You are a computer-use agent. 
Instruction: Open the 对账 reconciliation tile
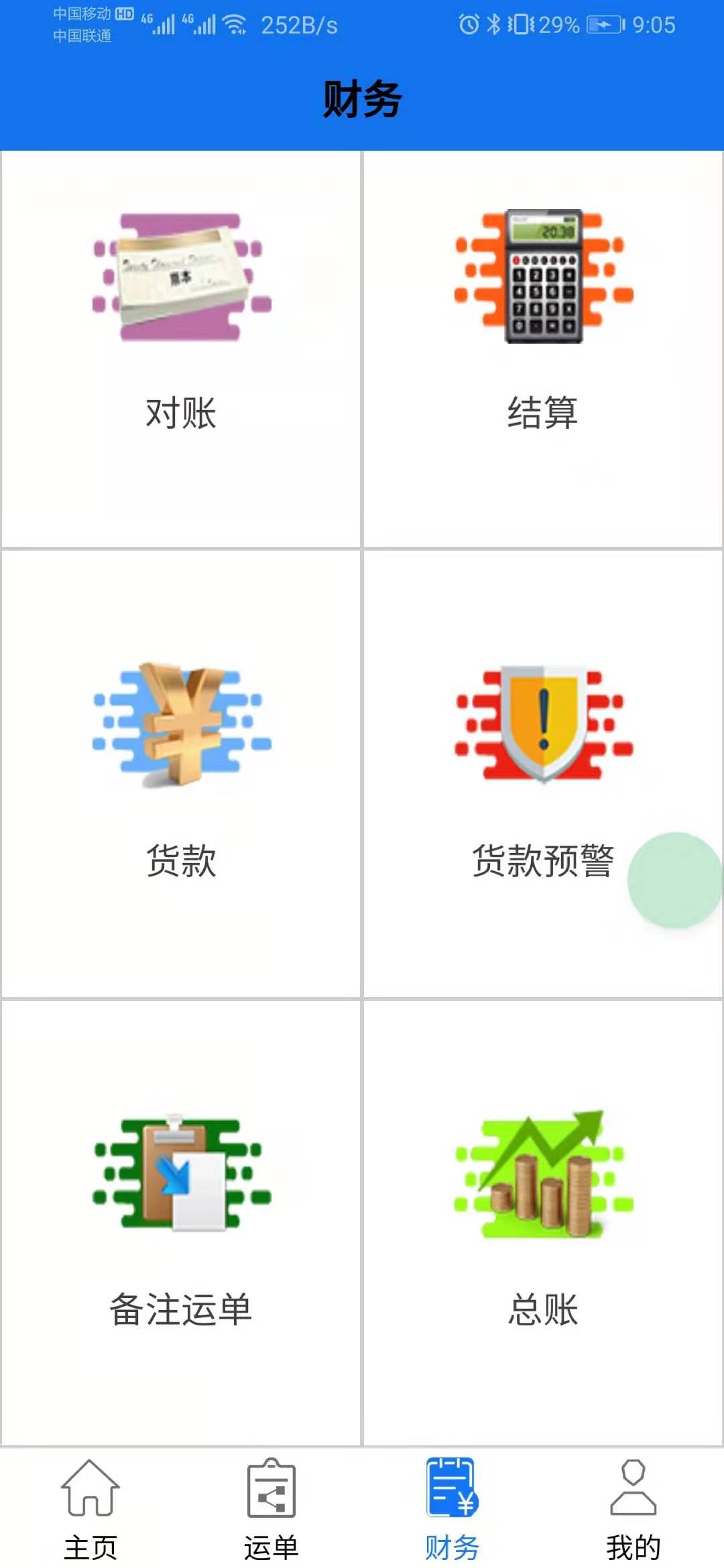181,348
